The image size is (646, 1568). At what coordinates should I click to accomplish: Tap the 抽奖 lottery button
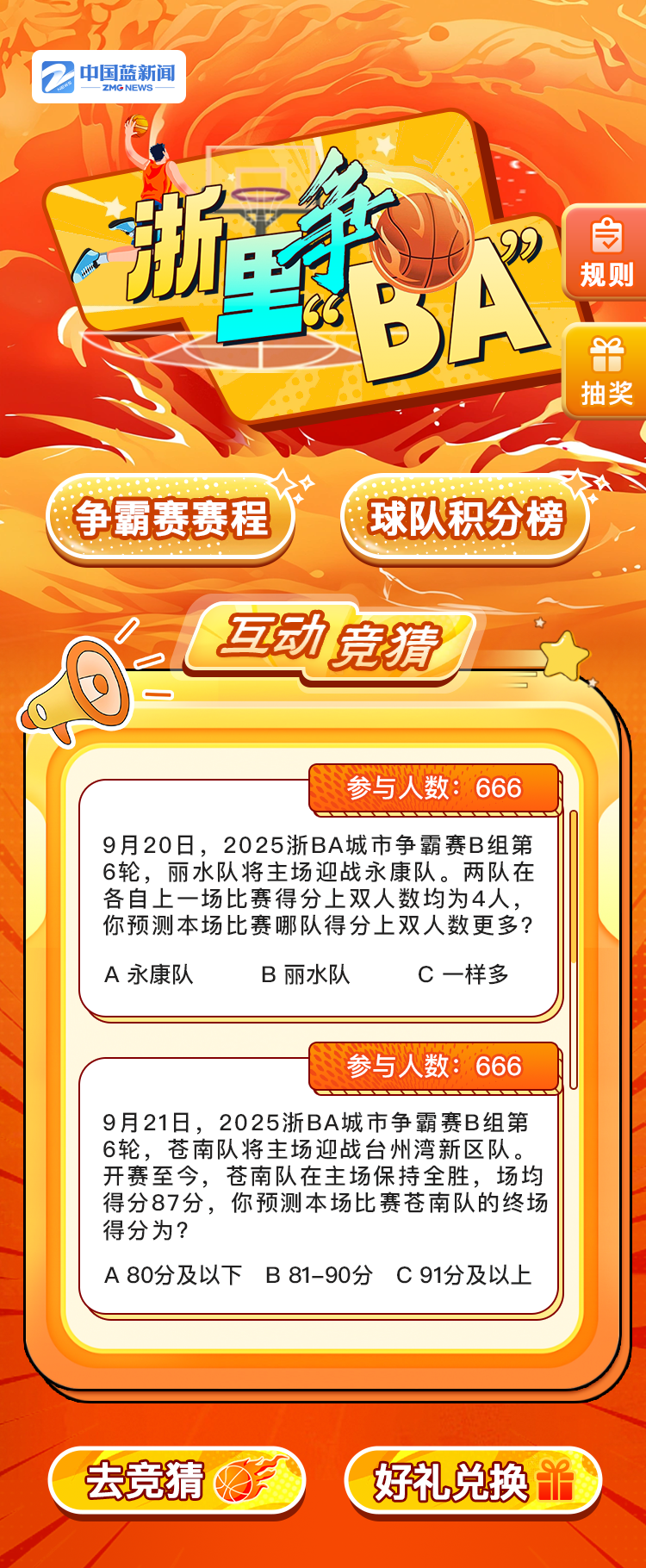click(x=606, y=372)
